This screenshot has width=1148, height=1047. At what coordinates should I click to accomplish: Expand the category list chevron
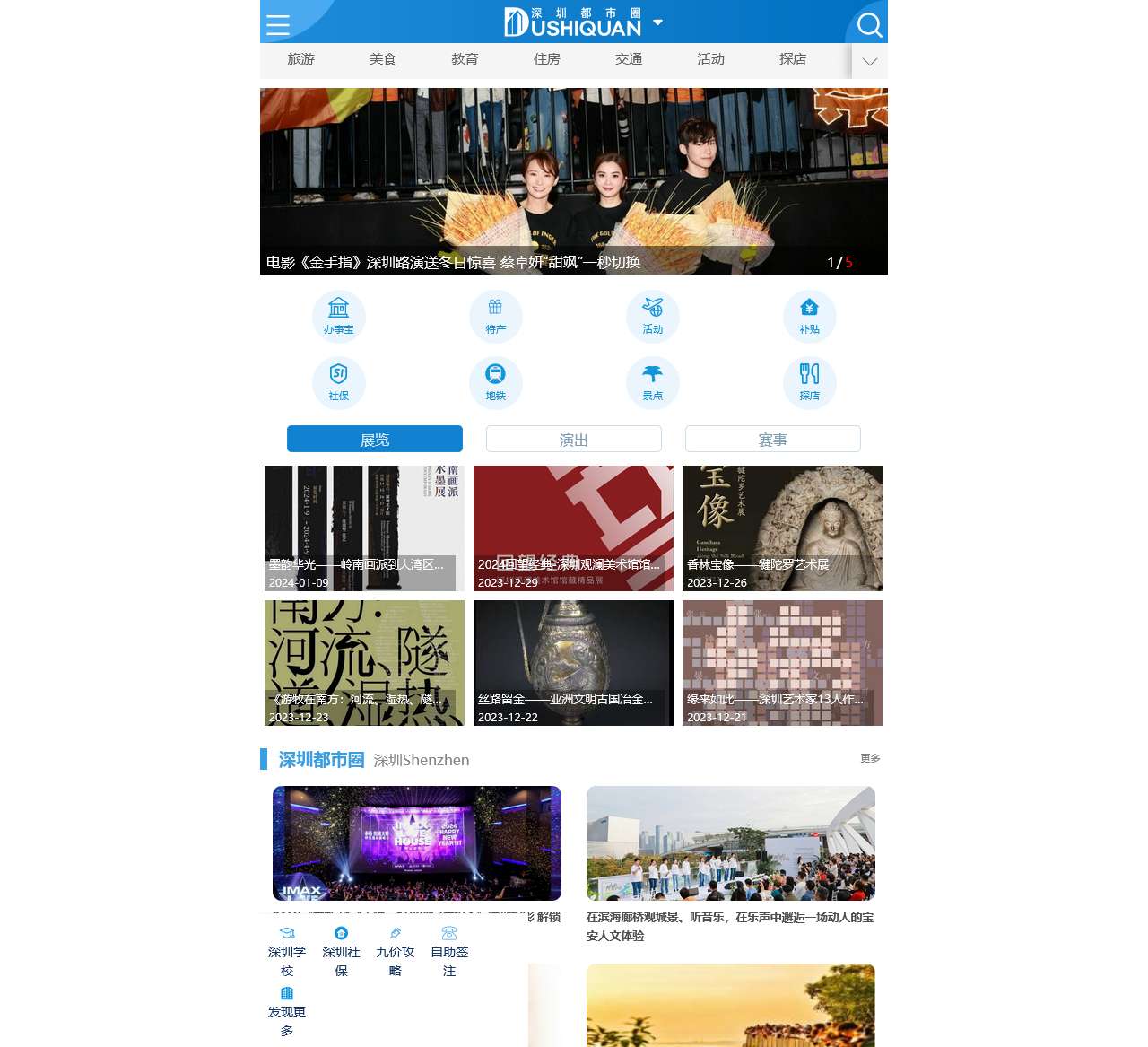pyautogui.click(x=869, y=61)
